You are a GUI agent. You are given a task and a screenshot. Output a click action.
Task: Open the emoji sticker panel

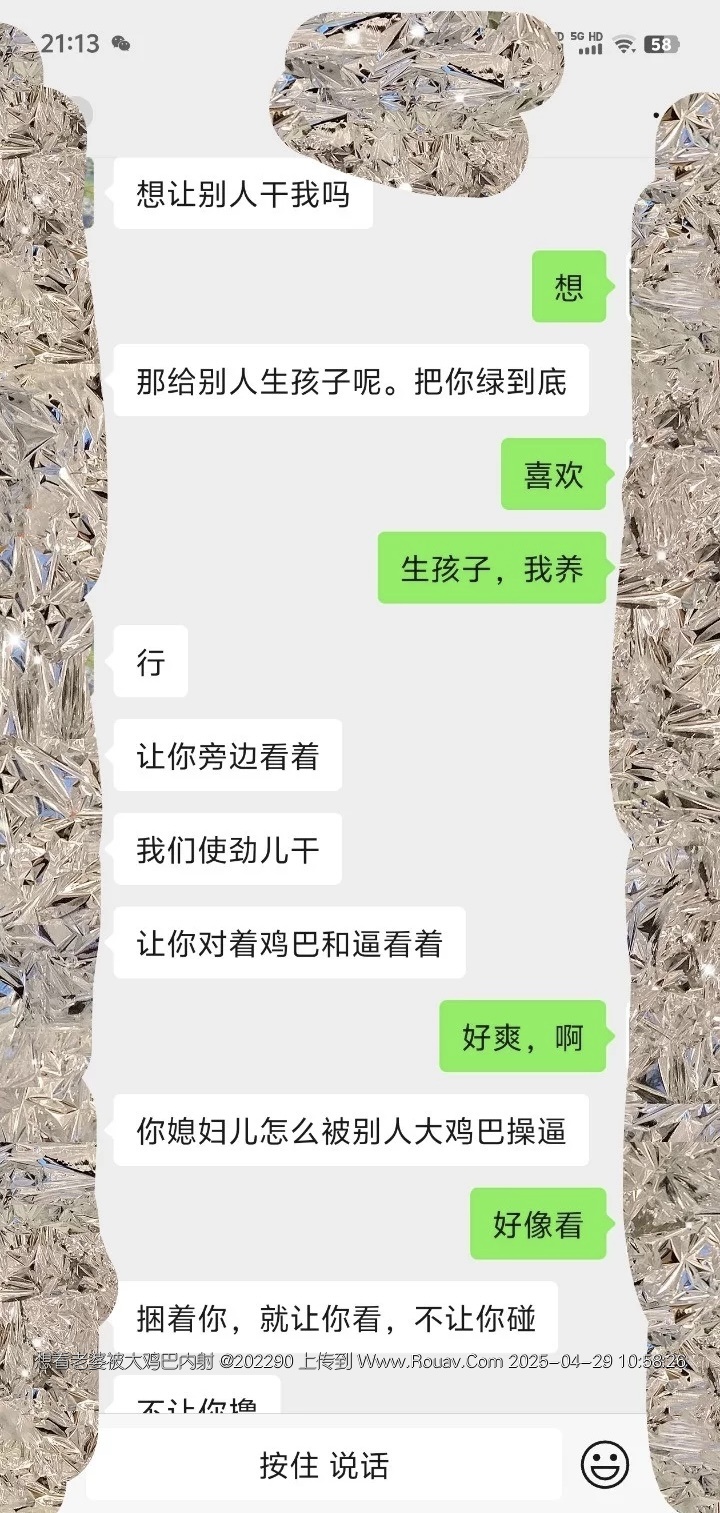click(605, 1465)
